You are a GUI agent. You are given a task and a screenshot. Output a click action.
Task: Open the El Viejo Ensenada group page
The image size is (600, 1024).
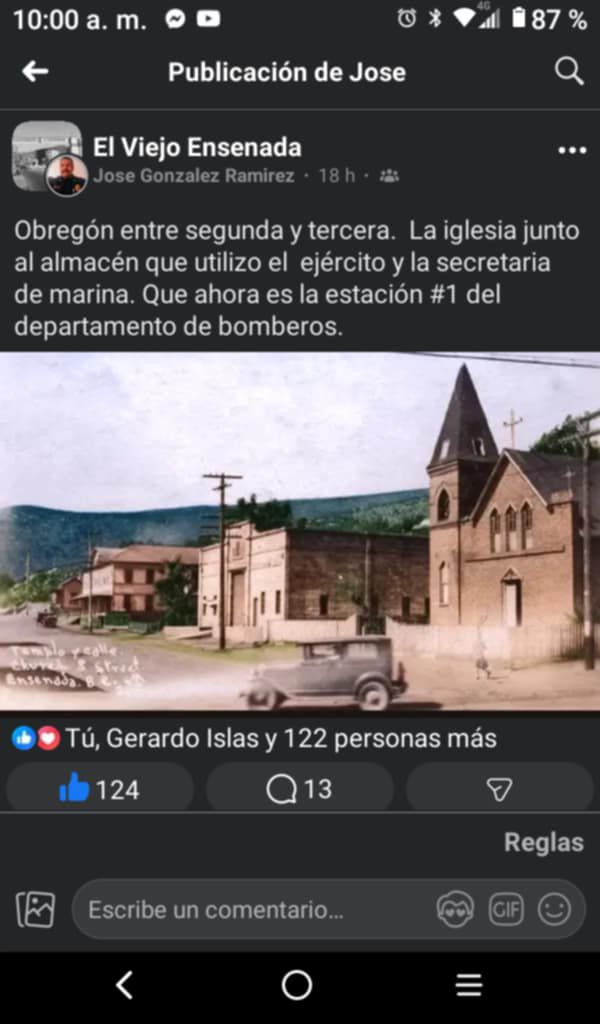pos(197,147)
